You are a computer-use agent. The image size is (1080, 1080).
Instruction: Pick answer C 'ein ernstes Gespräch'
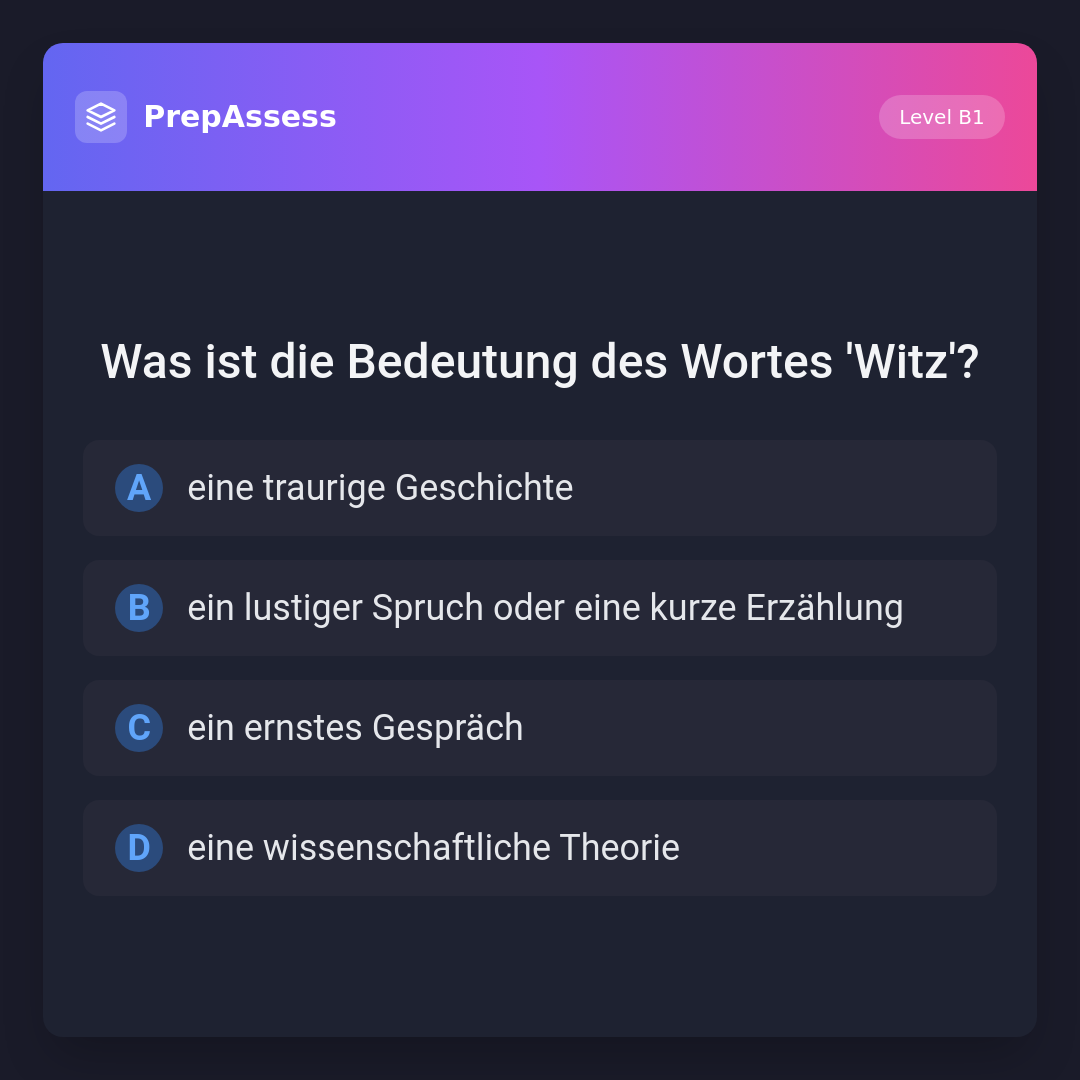coord(540,728)
